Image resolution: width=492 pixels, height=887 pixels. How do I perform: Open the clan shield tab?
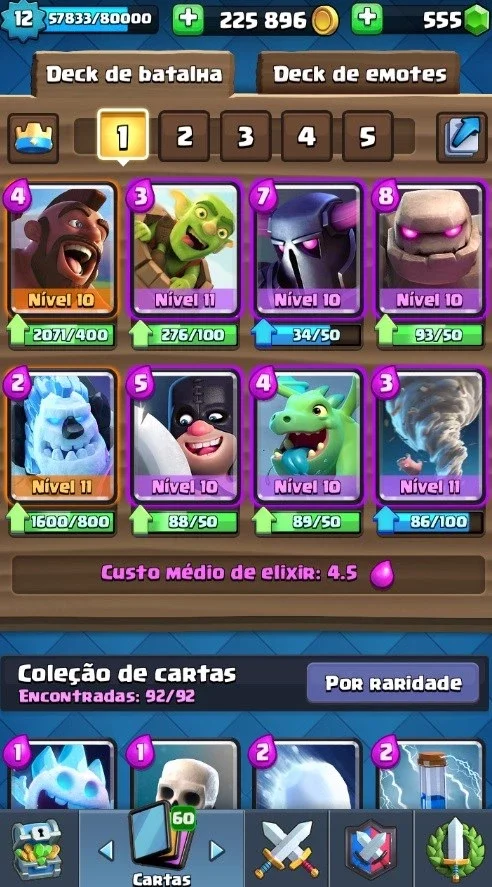pyautogui.click(x=371, y=849)
